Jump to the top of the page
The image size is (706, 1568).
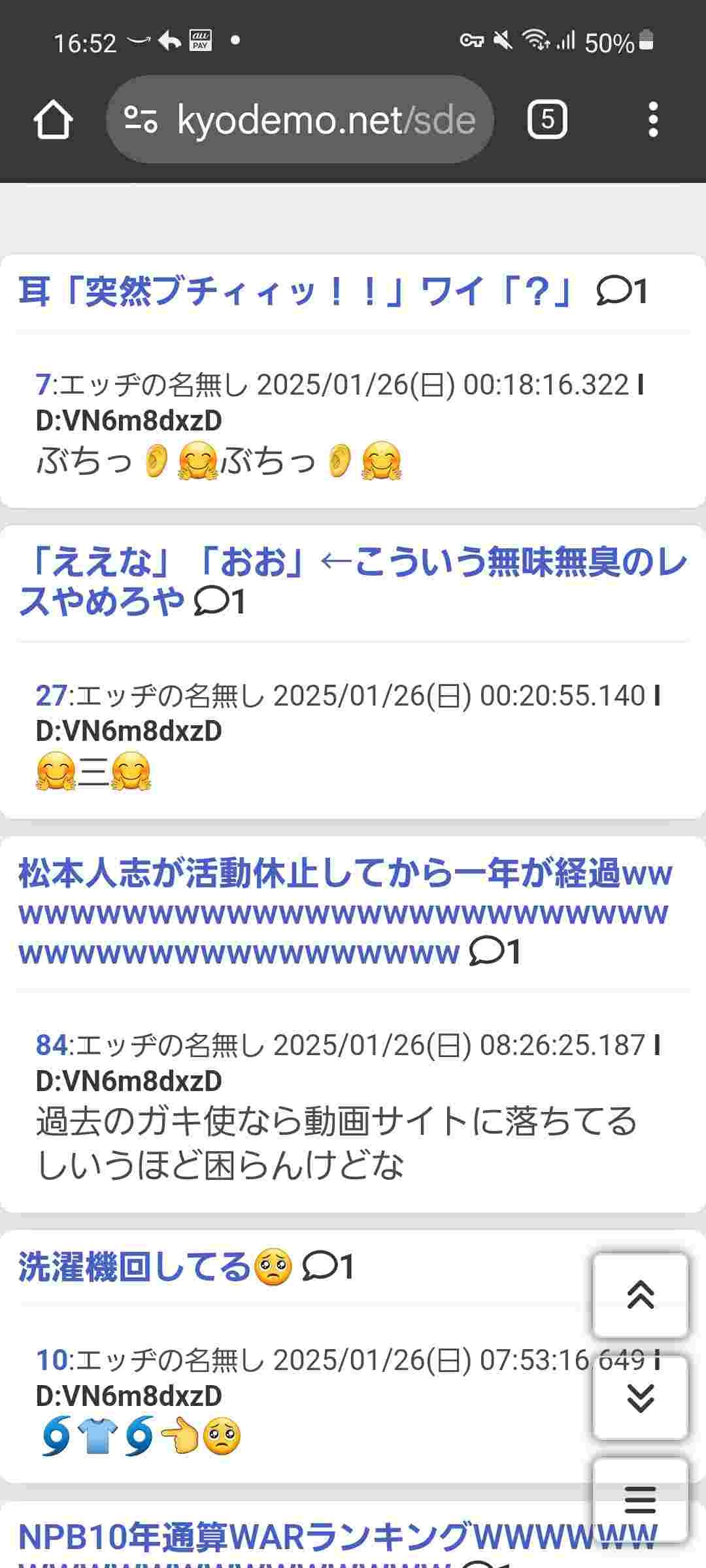[640, 1295]
